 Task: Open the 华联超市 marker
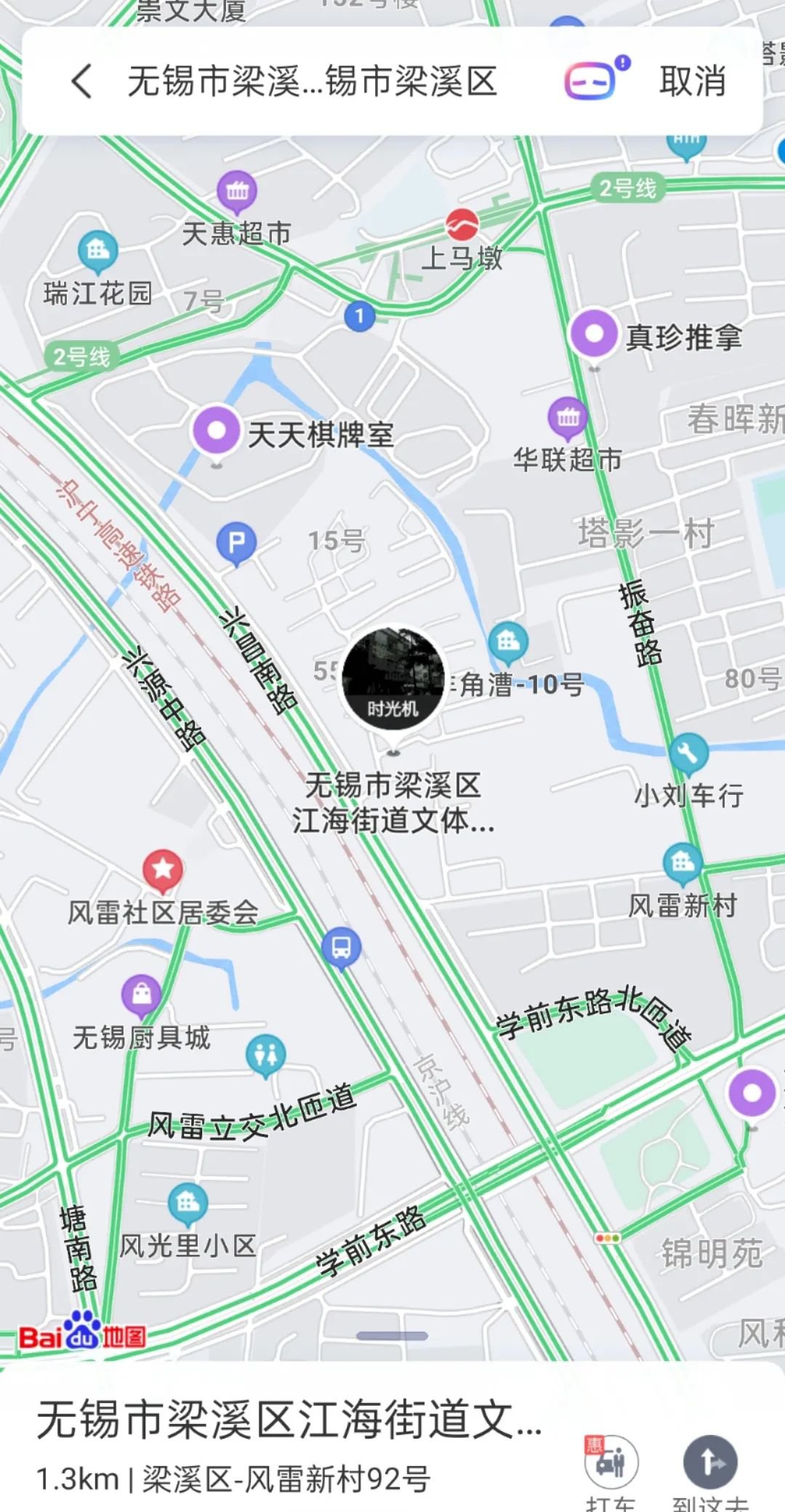[x=568, y=417]
